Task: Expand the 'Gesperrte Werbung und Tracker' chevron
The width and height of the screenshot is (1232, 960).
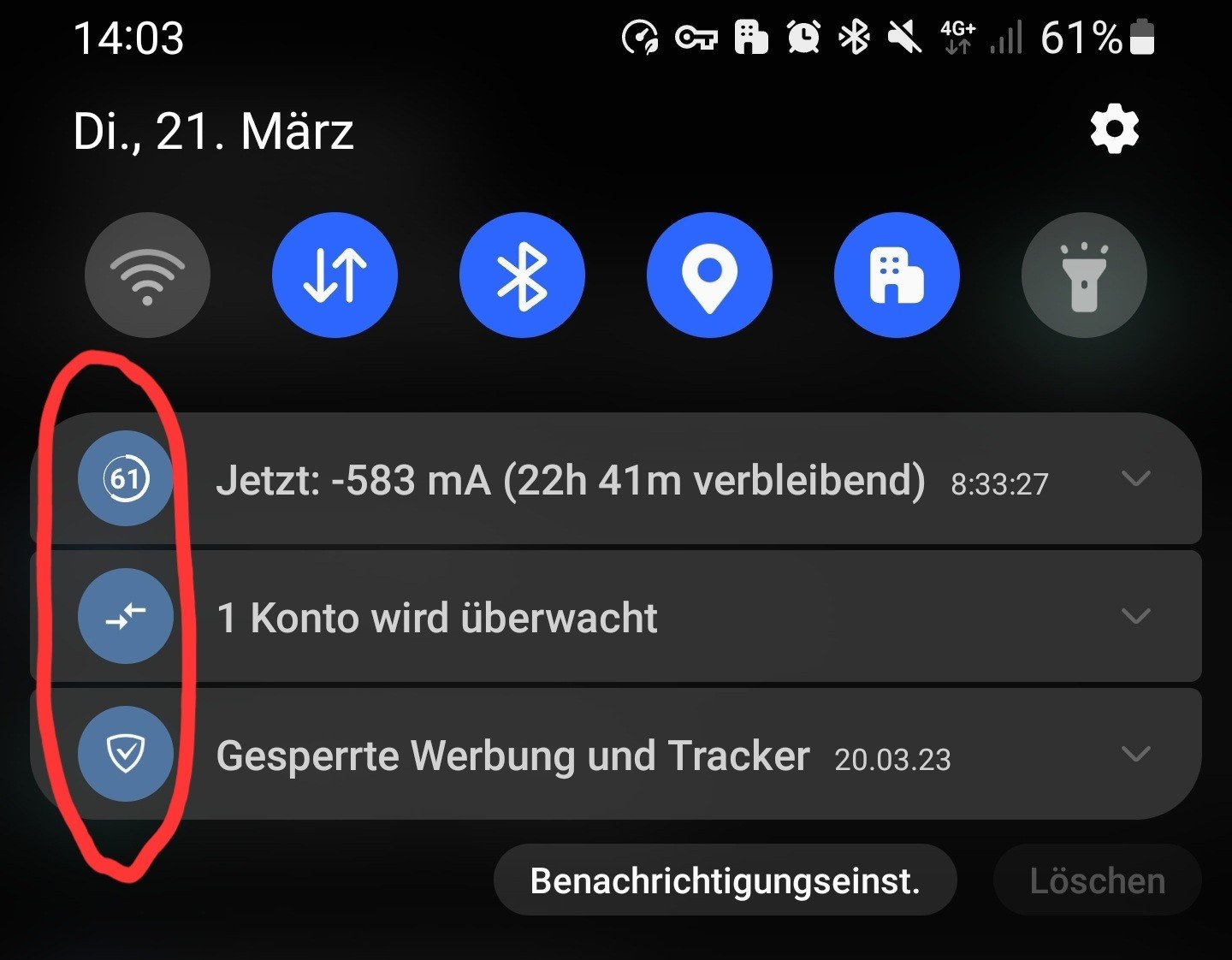Action: click(x=1135, y=754)
